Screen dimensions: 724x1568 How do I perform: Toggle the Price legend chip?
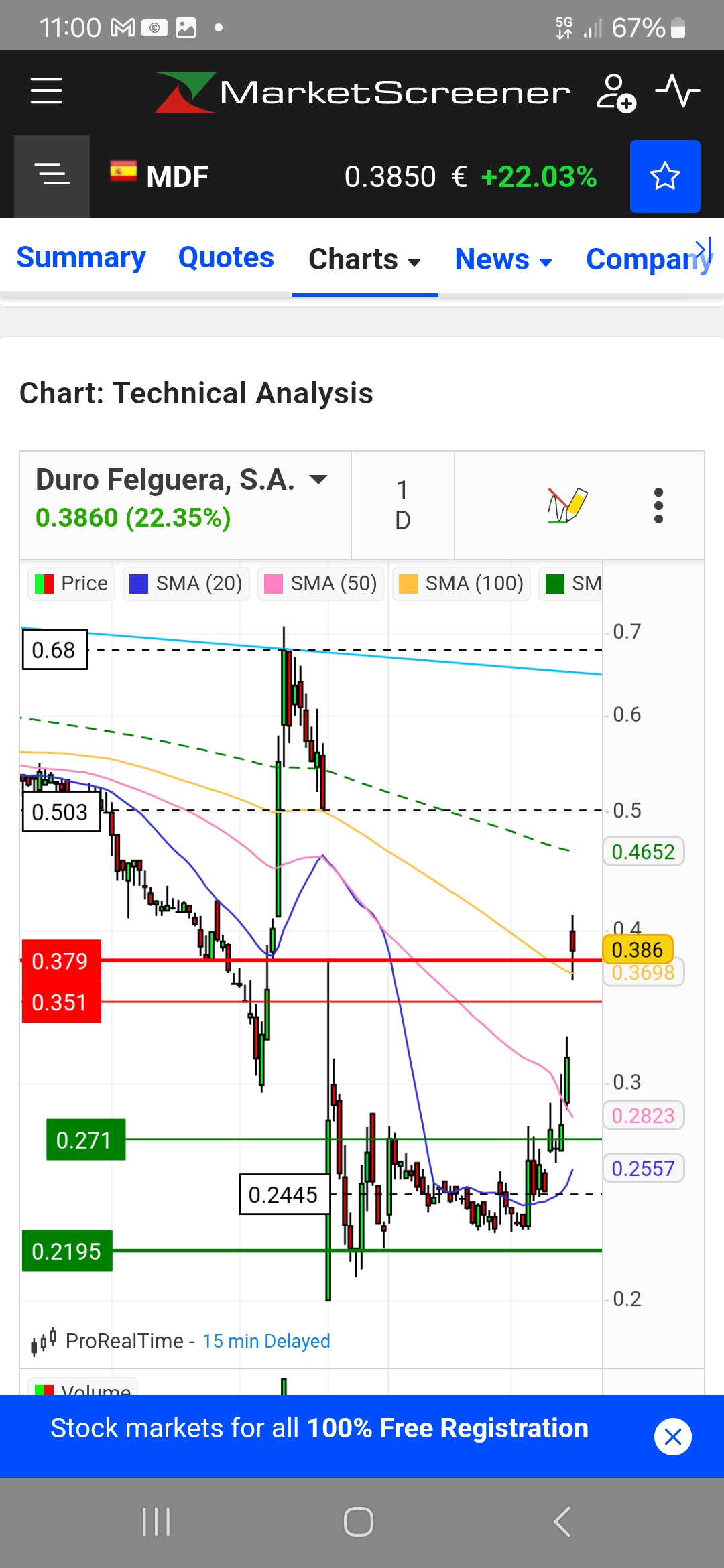pyautogui.click(x=72, y=583)
